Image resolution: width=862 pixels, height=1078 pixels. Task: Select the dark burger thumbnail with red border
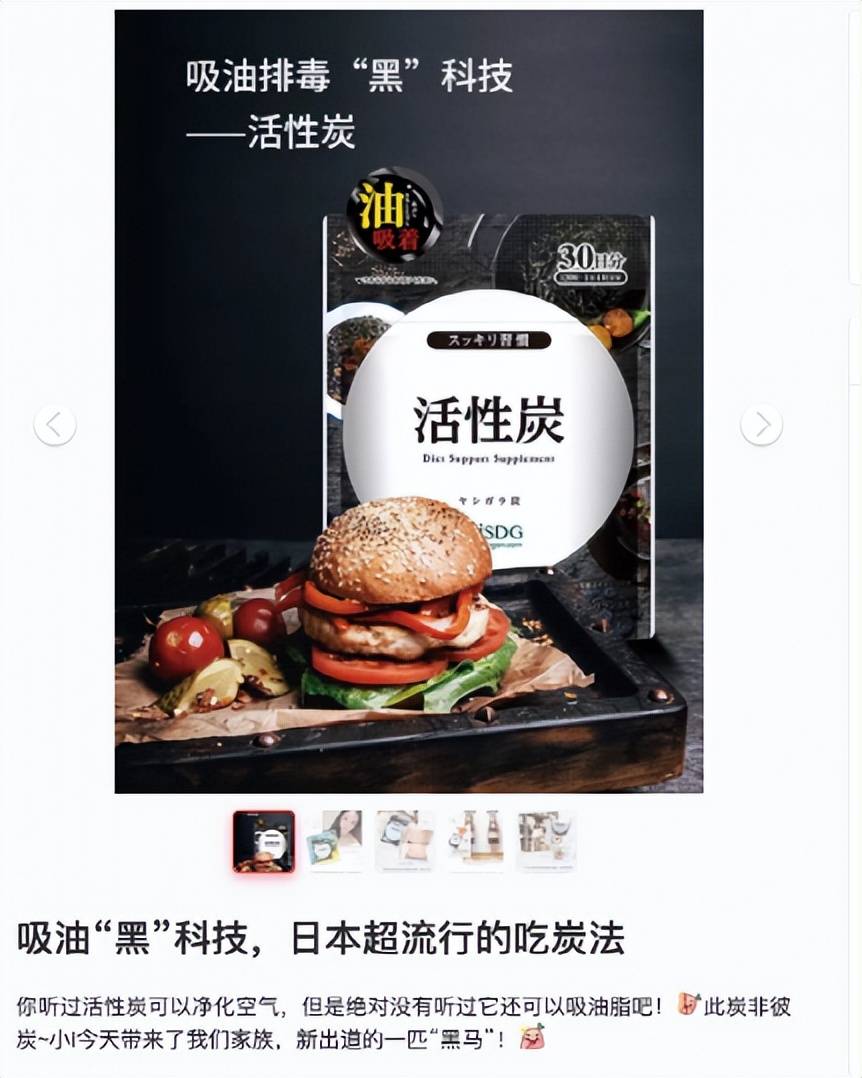264,841
